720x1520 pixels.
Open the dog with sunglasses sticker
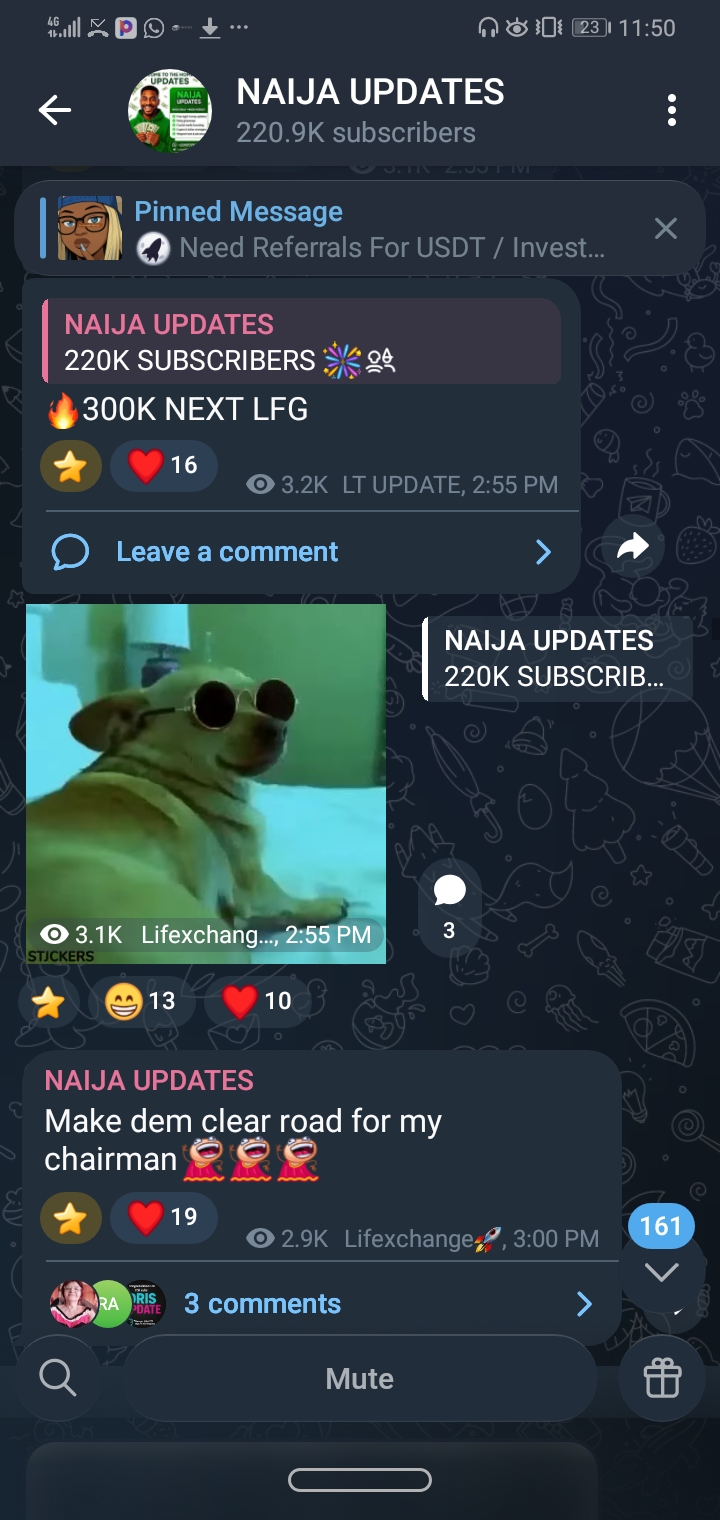(x=206, y=783)
